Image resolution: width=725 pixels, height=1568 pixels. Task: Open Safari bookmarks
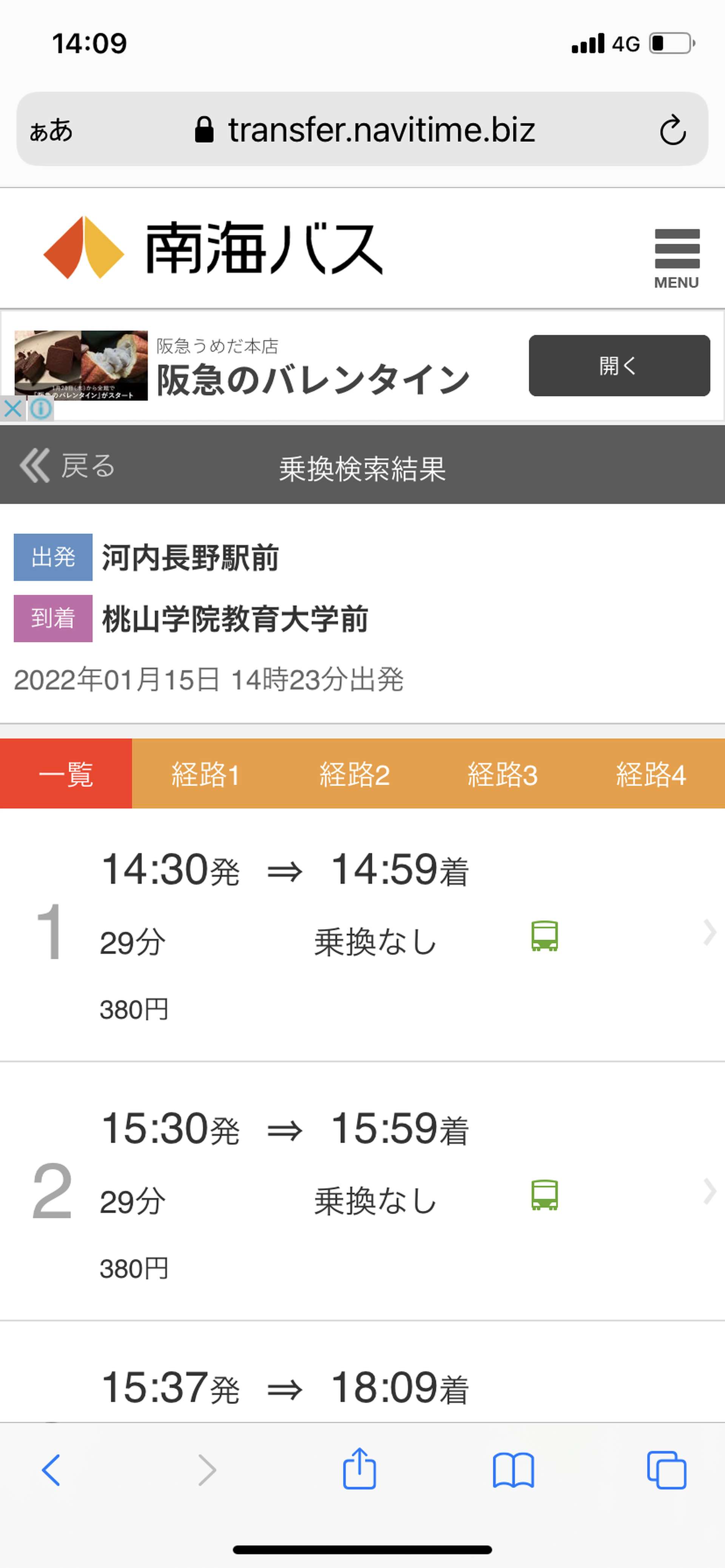[514, 1471]
